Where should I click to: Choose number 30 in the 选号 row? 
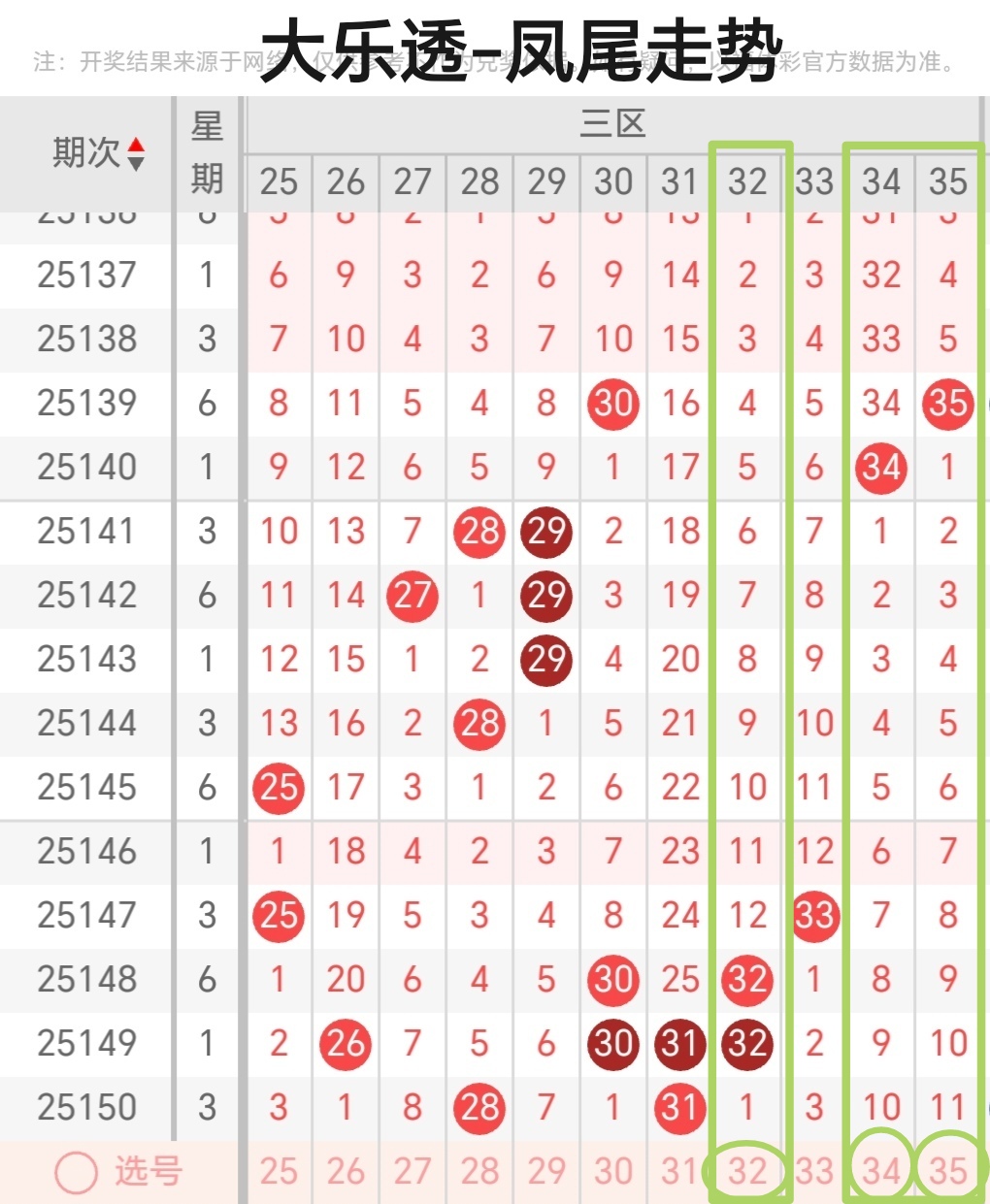tap(613, 1172)
